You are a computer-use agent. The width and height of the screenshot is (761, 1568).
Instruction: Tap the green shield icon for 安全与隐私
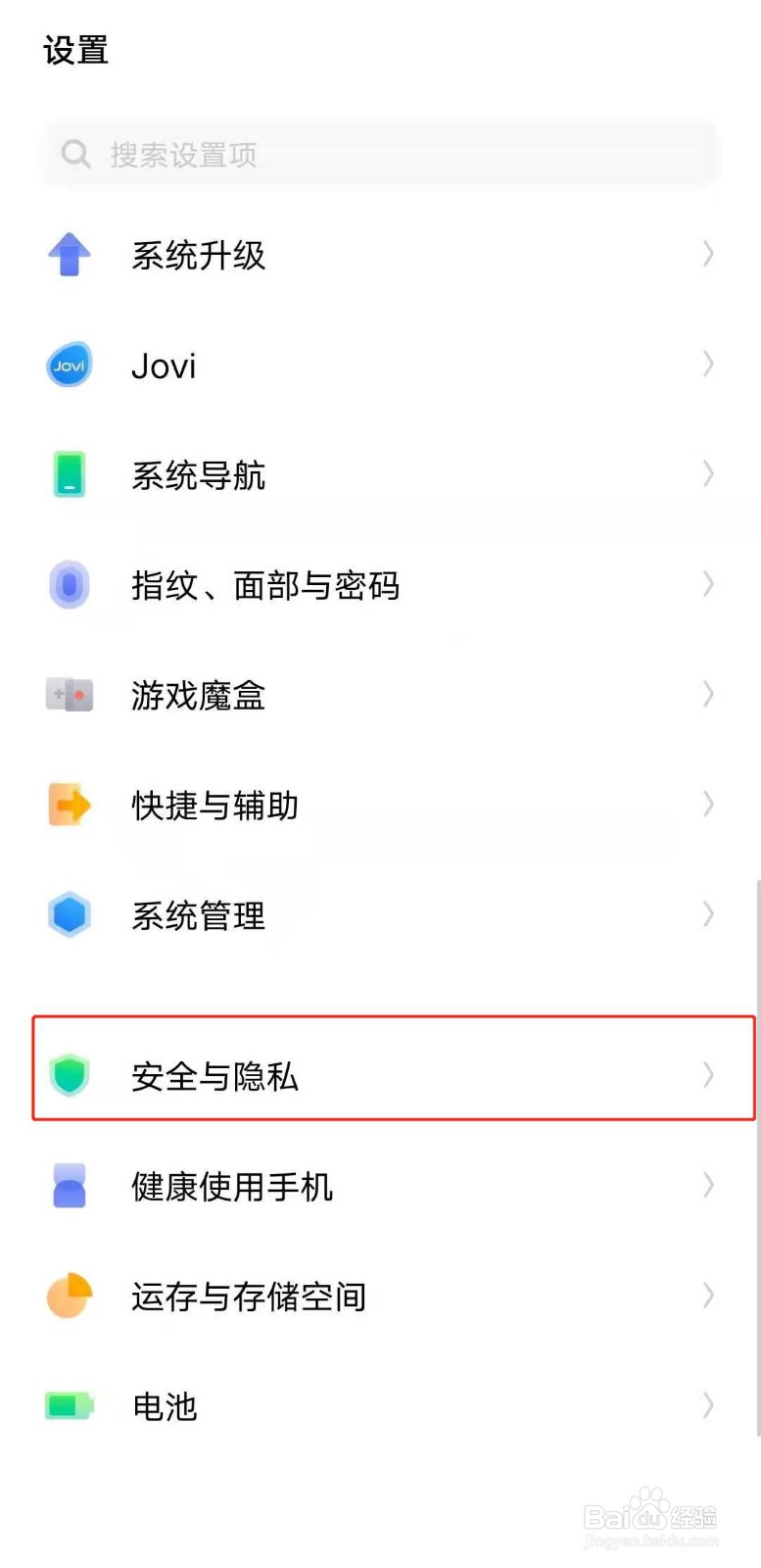69,1075
